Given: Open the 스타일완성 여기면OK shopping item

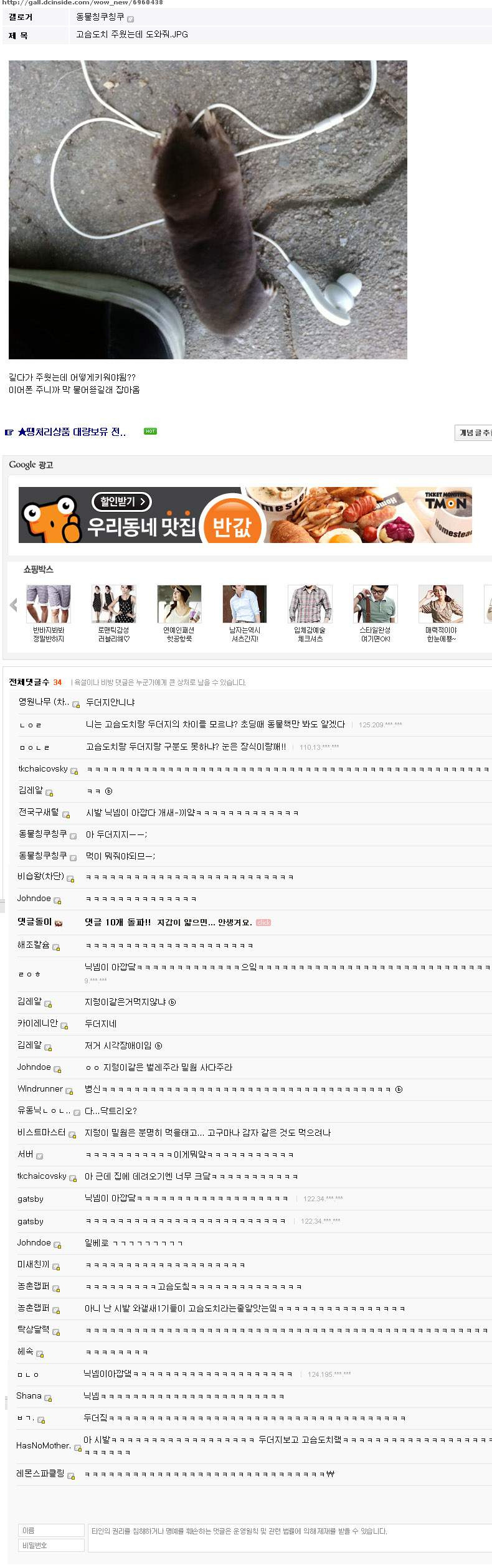Looking at the screenshot, I should [376, 613].
